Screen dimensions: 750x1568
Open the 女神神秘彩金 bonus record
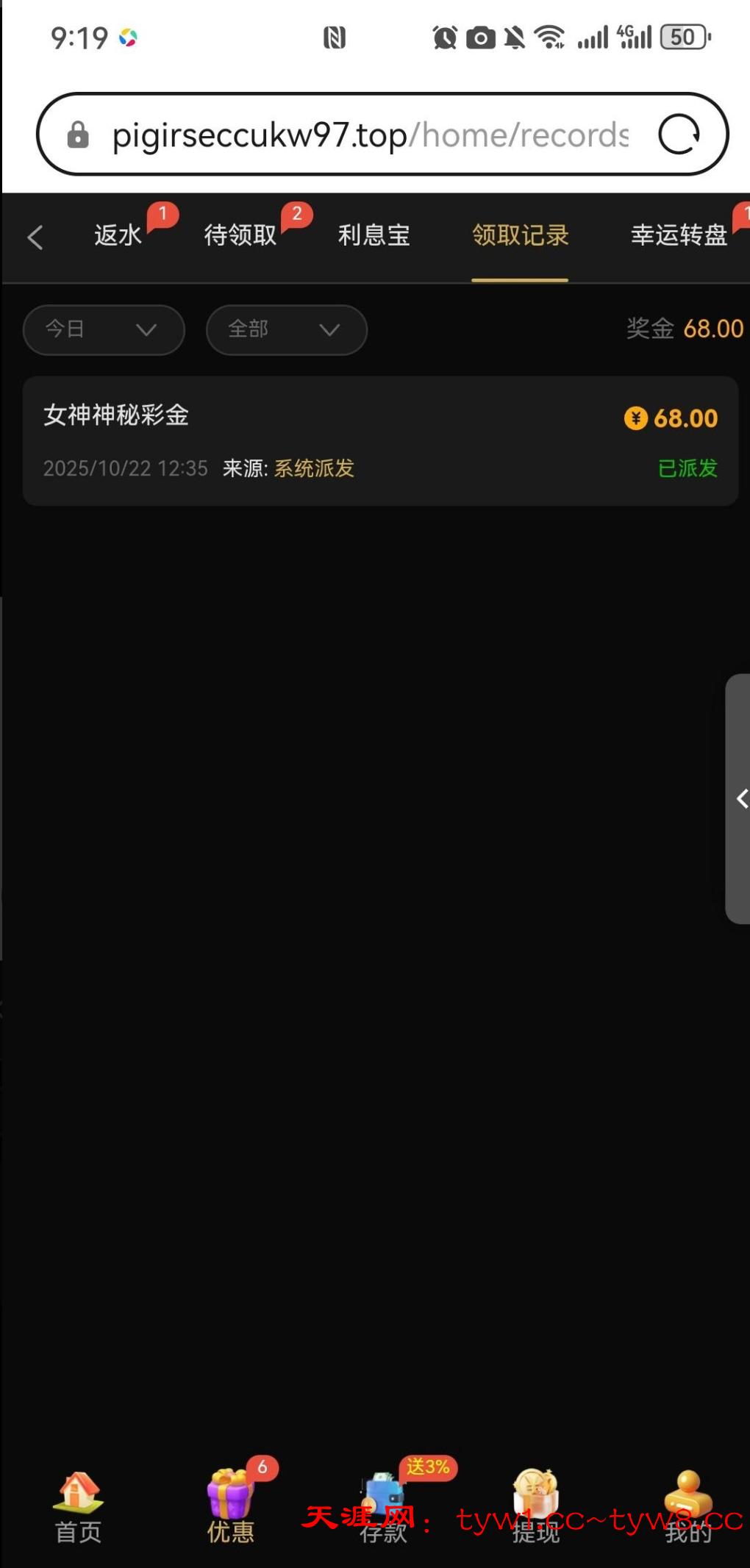(x=380, y=441)
